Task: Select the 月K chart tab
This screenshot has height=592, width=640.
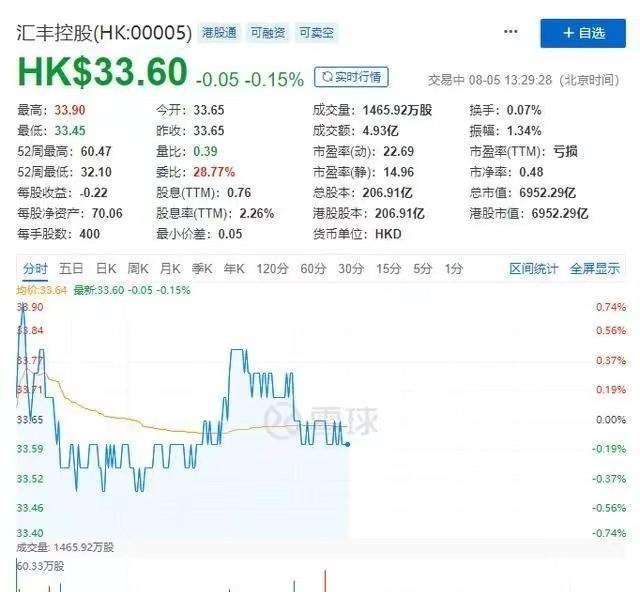Action: pos(170,268)
